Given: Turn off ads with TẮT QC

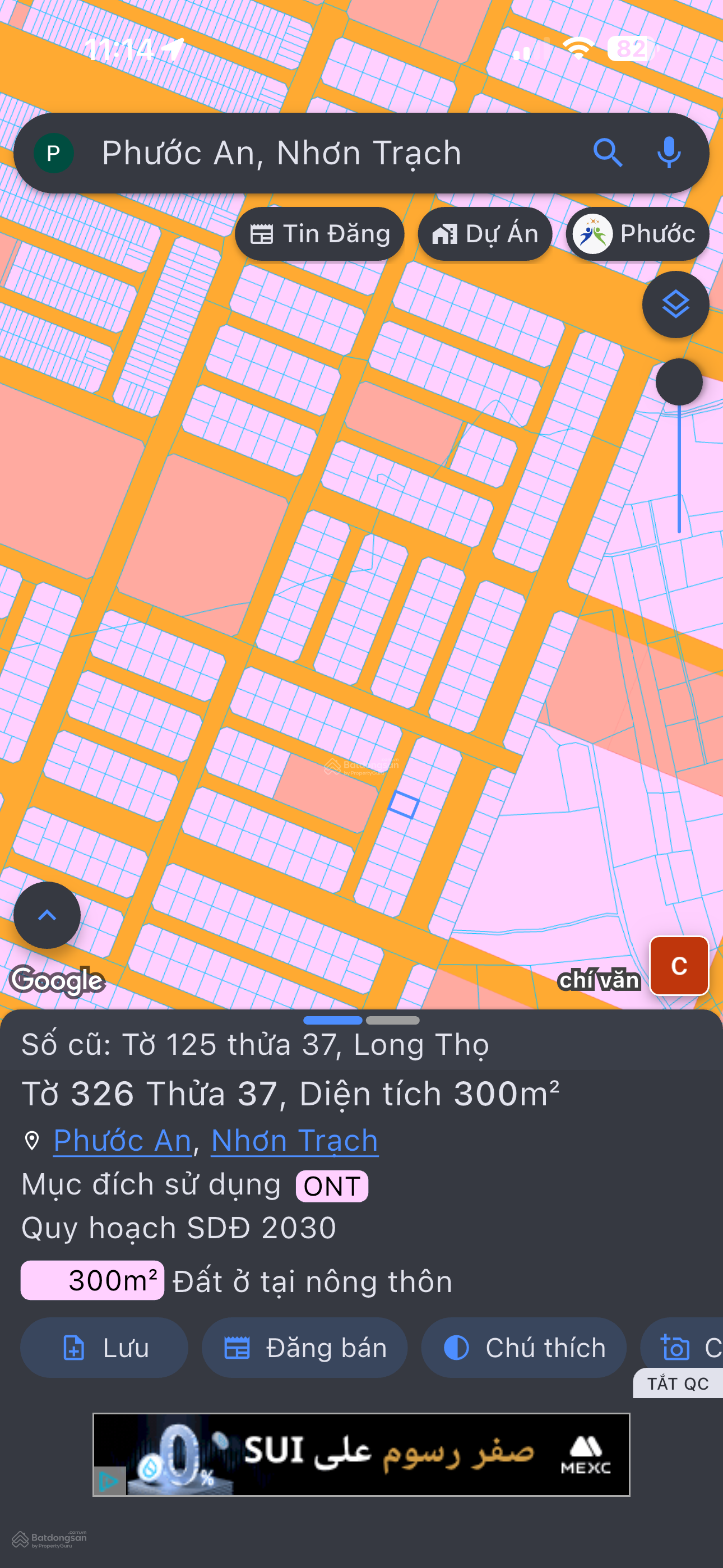Looking at the screenshot, I should click(x=678, y=1383).
